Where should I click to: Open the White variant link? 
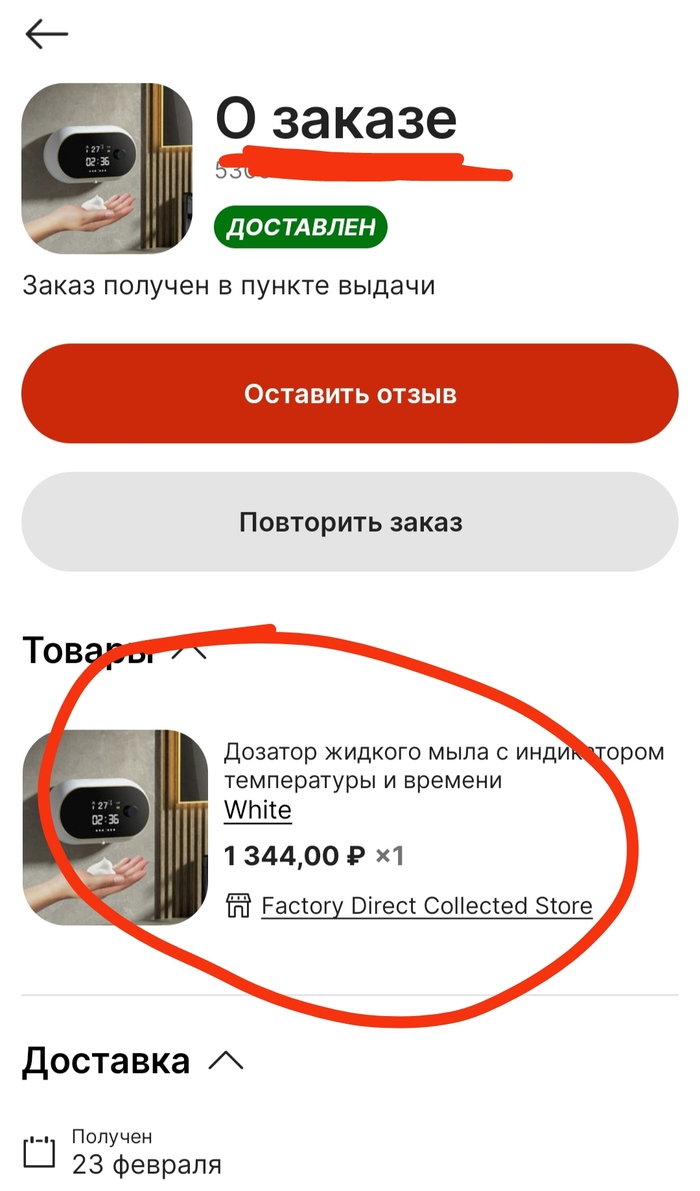[x=258, y=810]
